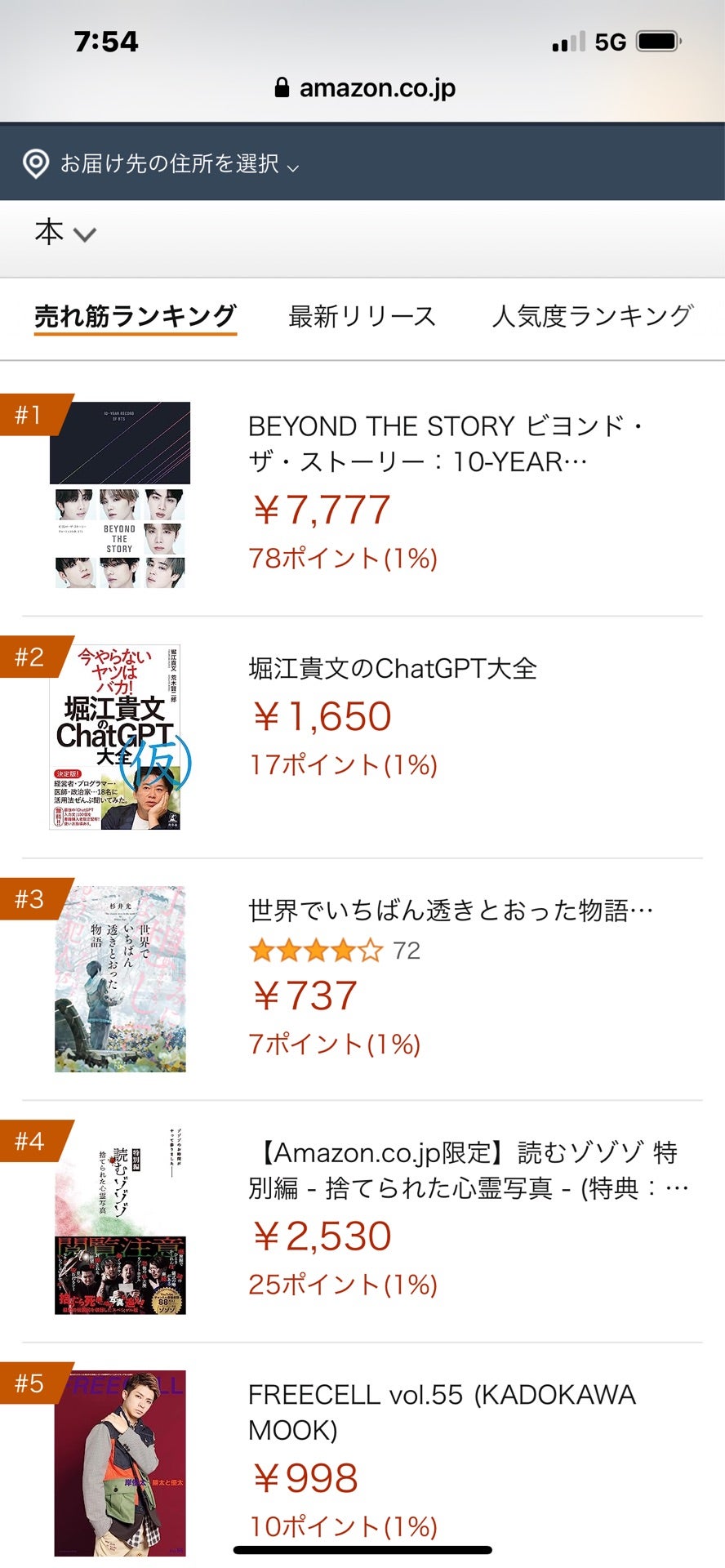The width and height of the screenshot is (725, 1568).
Task: Open the BEYOND THE STORY book cover
Action: [x=120, y=495]
